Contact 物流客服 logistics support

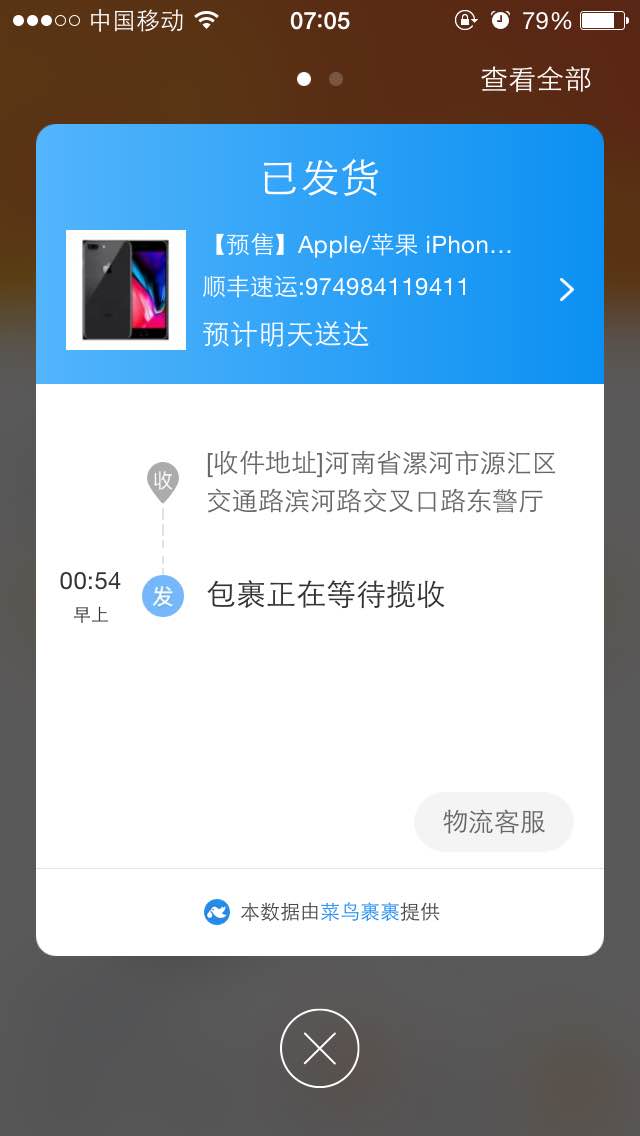click(x=494, y=822)
